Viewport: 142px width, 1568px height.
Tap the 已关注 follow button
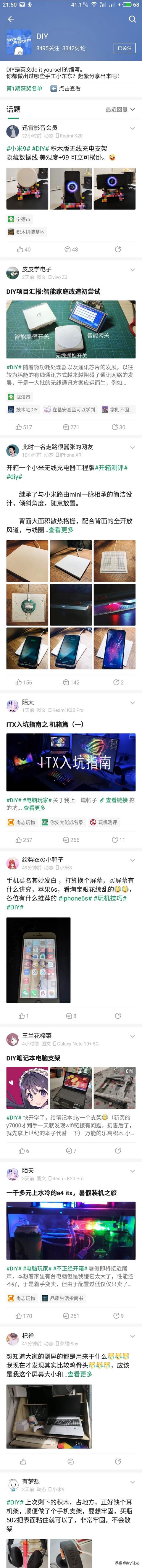(124, 48)
